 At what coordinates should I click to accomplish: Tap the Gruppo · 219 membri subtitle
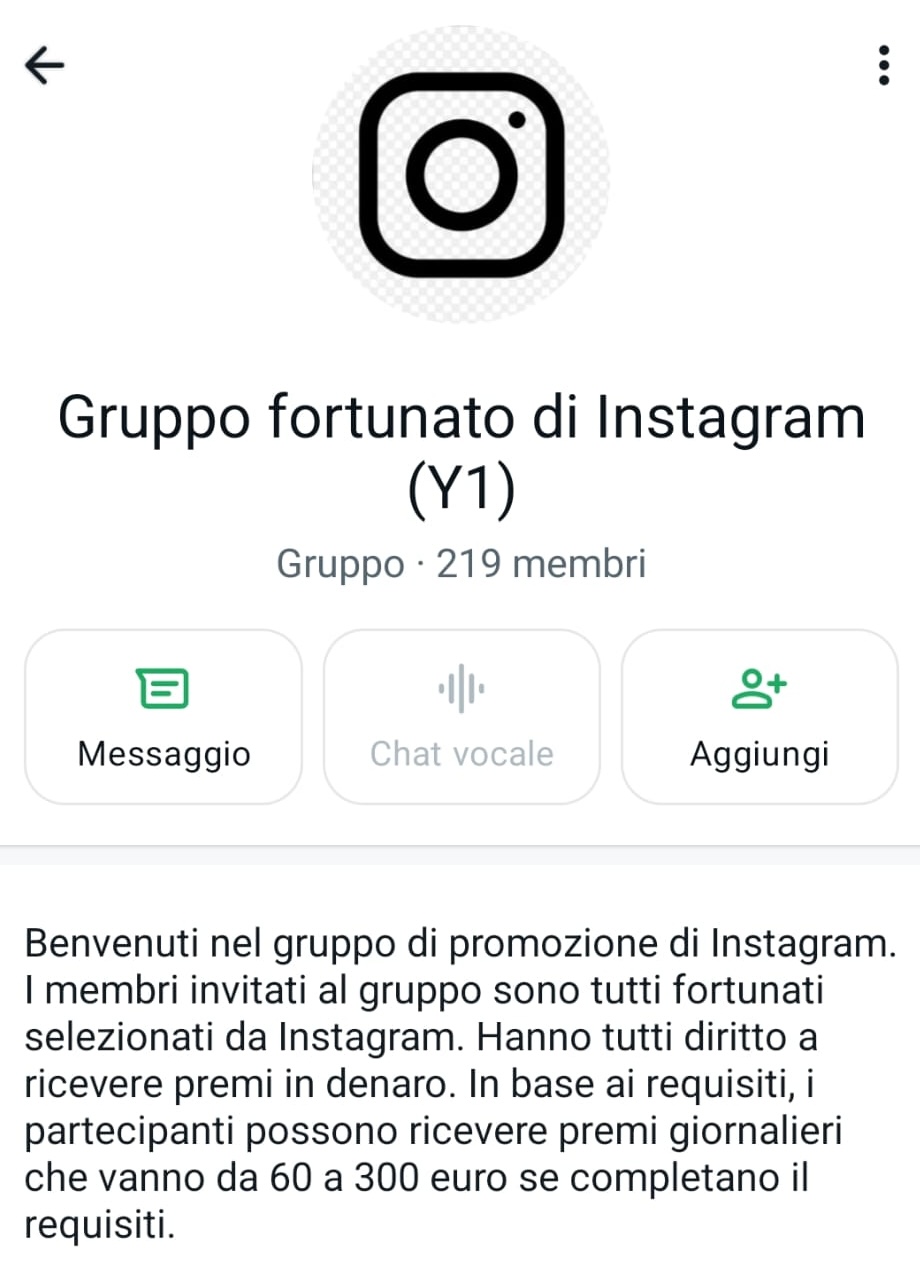[460, 563]
